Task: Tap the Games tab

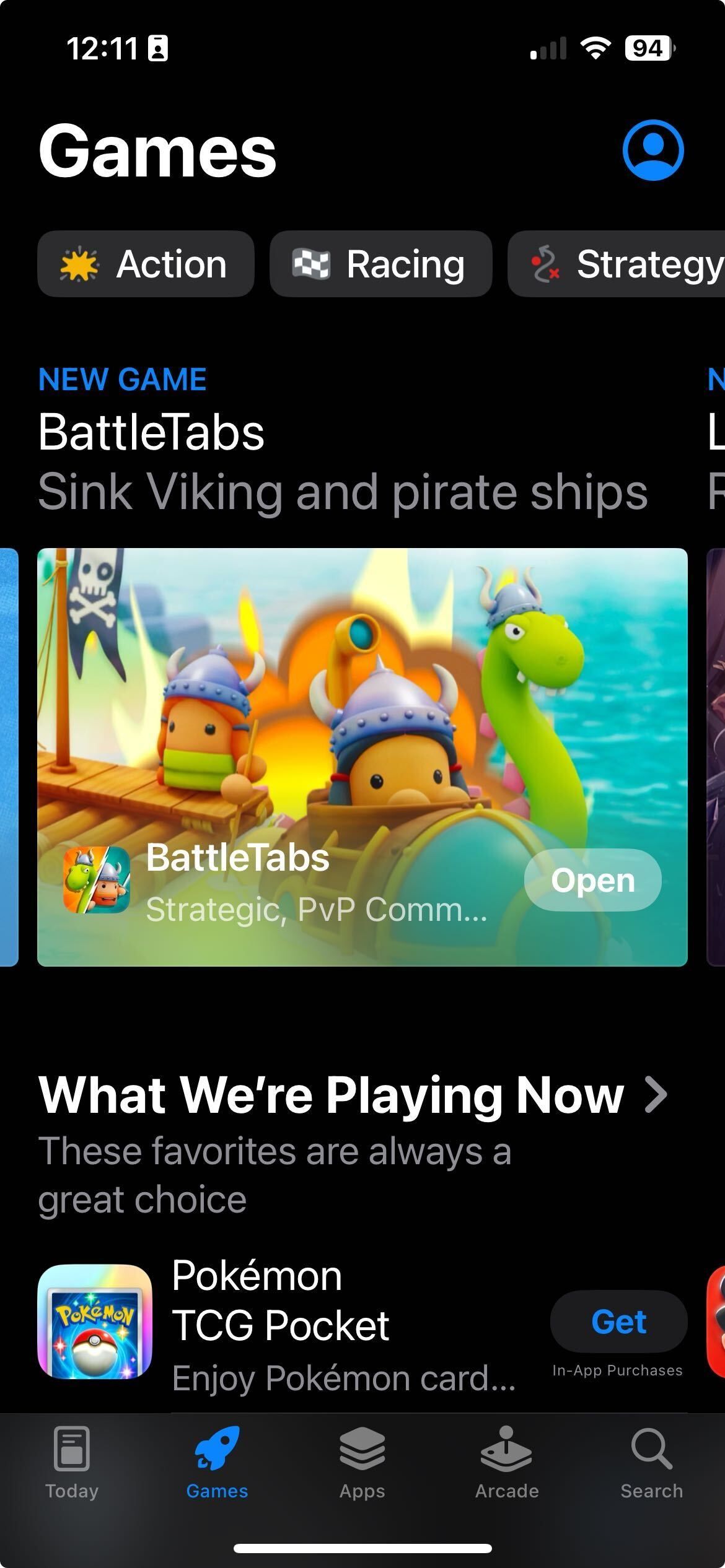Action: coord(217,1463)
